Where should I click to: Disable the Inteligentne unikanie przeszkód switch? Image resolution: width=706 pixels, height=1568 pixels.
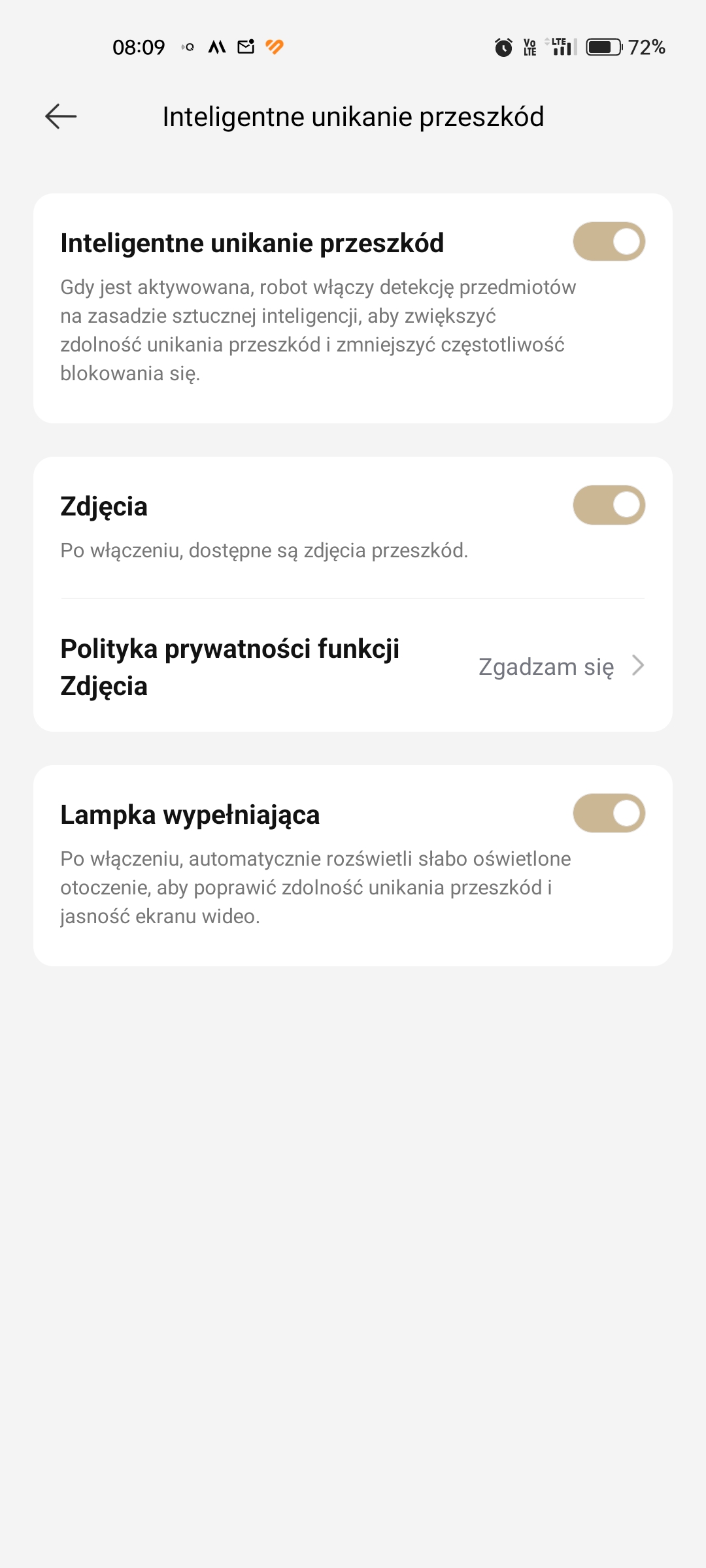point(609,242)
